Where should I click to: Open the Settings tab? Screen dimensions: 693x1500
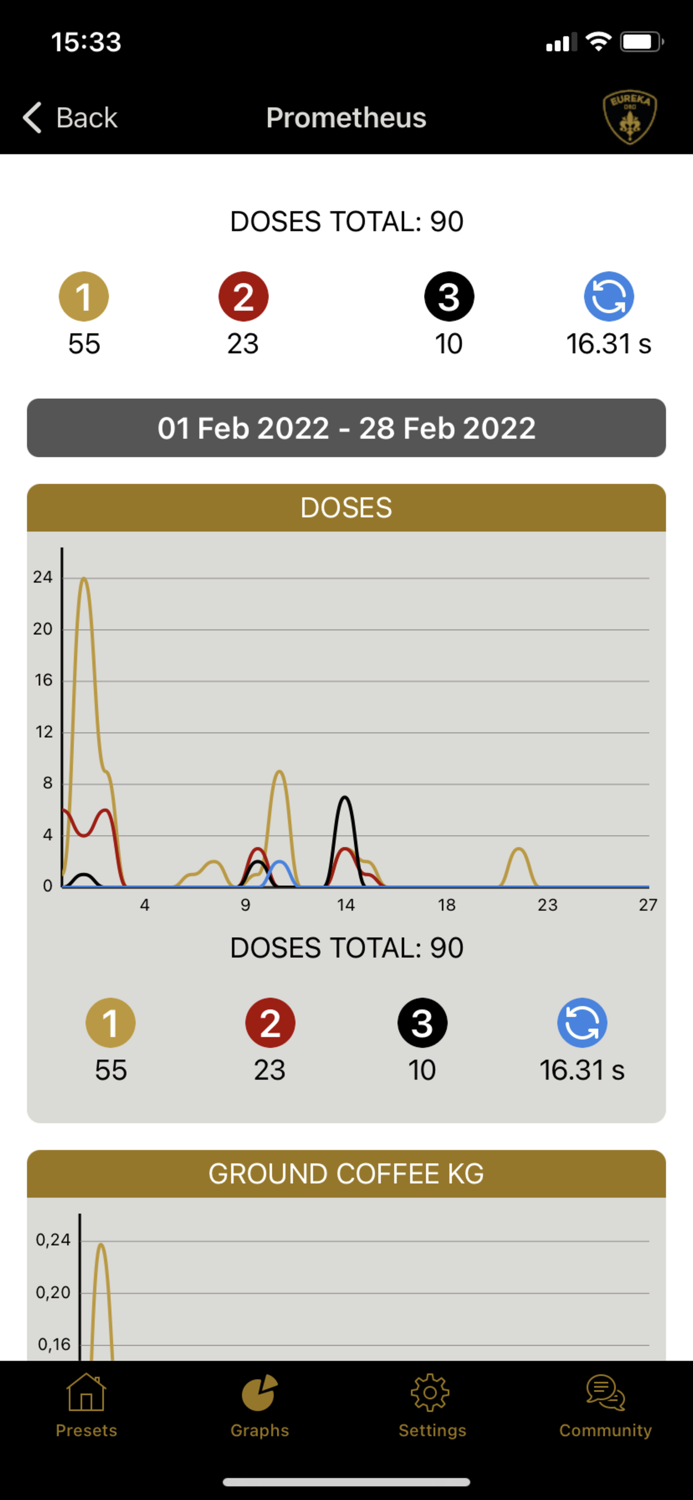coord(432,1406)
